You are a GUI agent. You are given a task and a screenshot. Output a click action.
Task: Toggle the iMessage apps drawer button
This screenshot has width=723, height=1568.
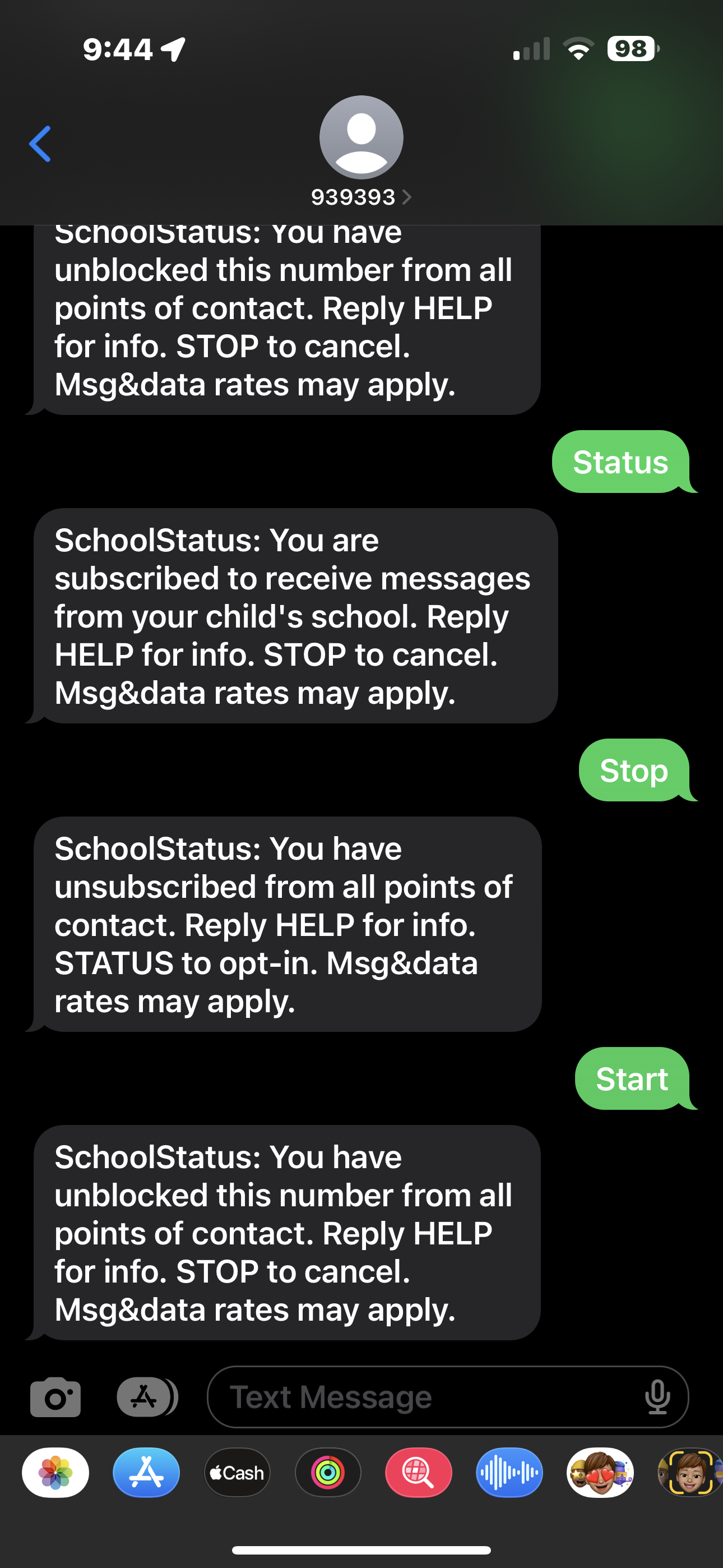(146, 1397)
